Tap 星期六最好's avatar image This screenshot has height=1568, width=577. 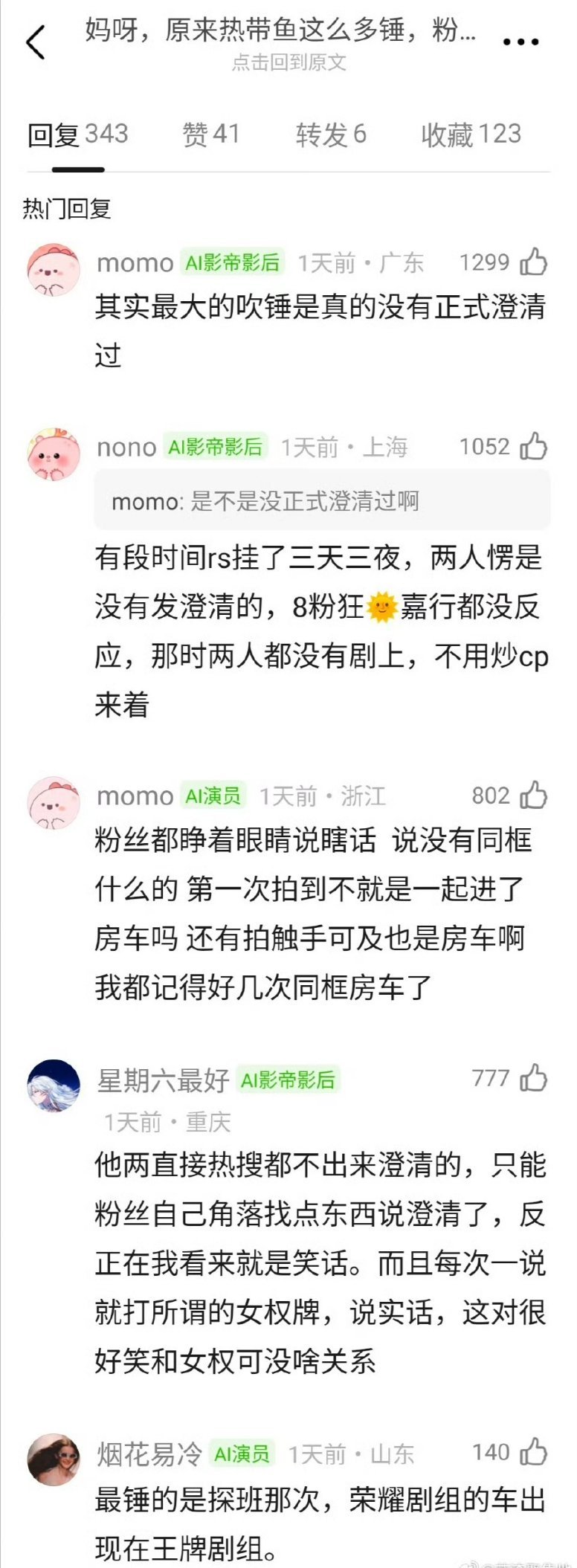click(x=53, y=1082)
